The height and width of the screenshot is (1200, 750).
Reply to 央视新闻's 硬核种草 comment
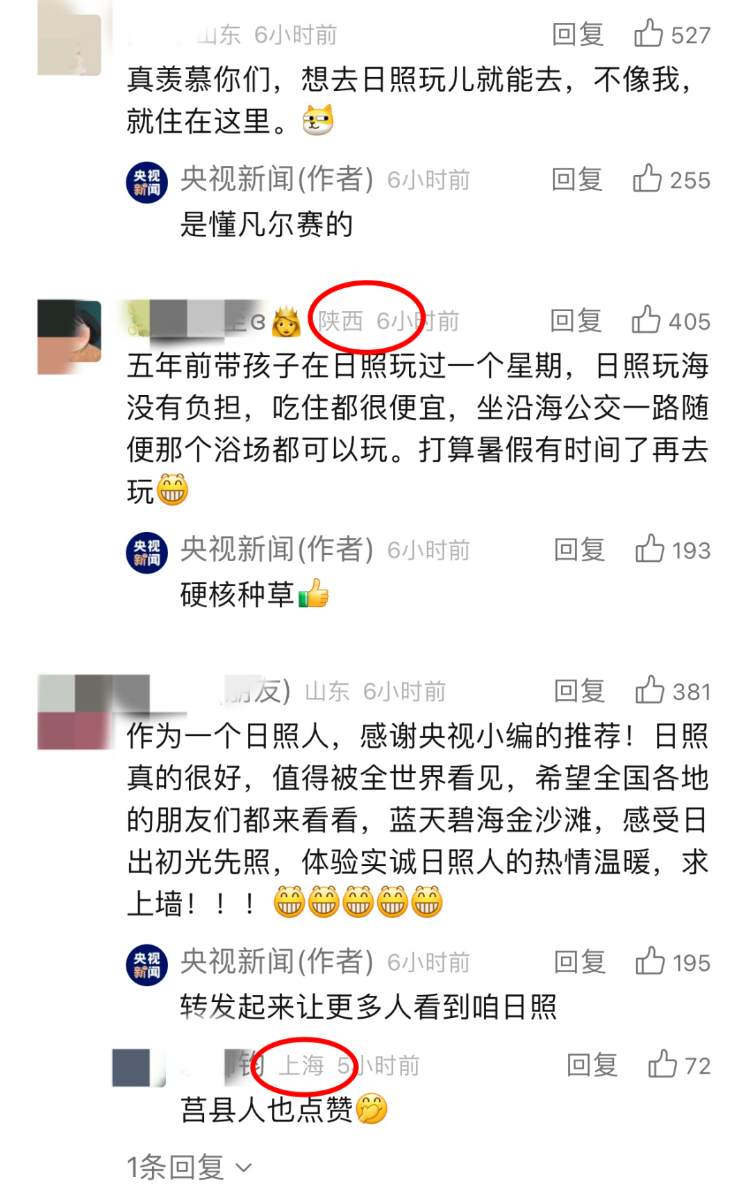(x=580, y=549)
